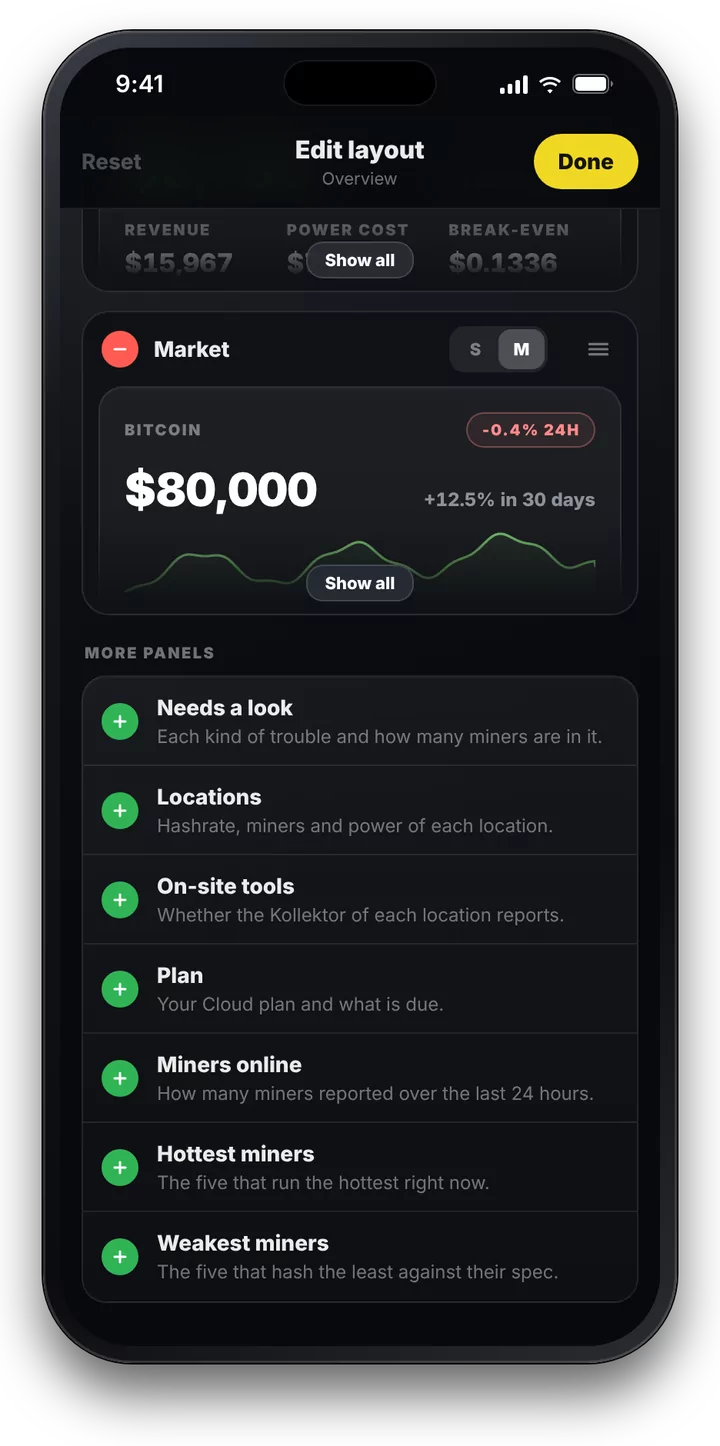This screenshot has width=720, height=1446.
Task: Remove the Market panel
Action: coord(120,349)
